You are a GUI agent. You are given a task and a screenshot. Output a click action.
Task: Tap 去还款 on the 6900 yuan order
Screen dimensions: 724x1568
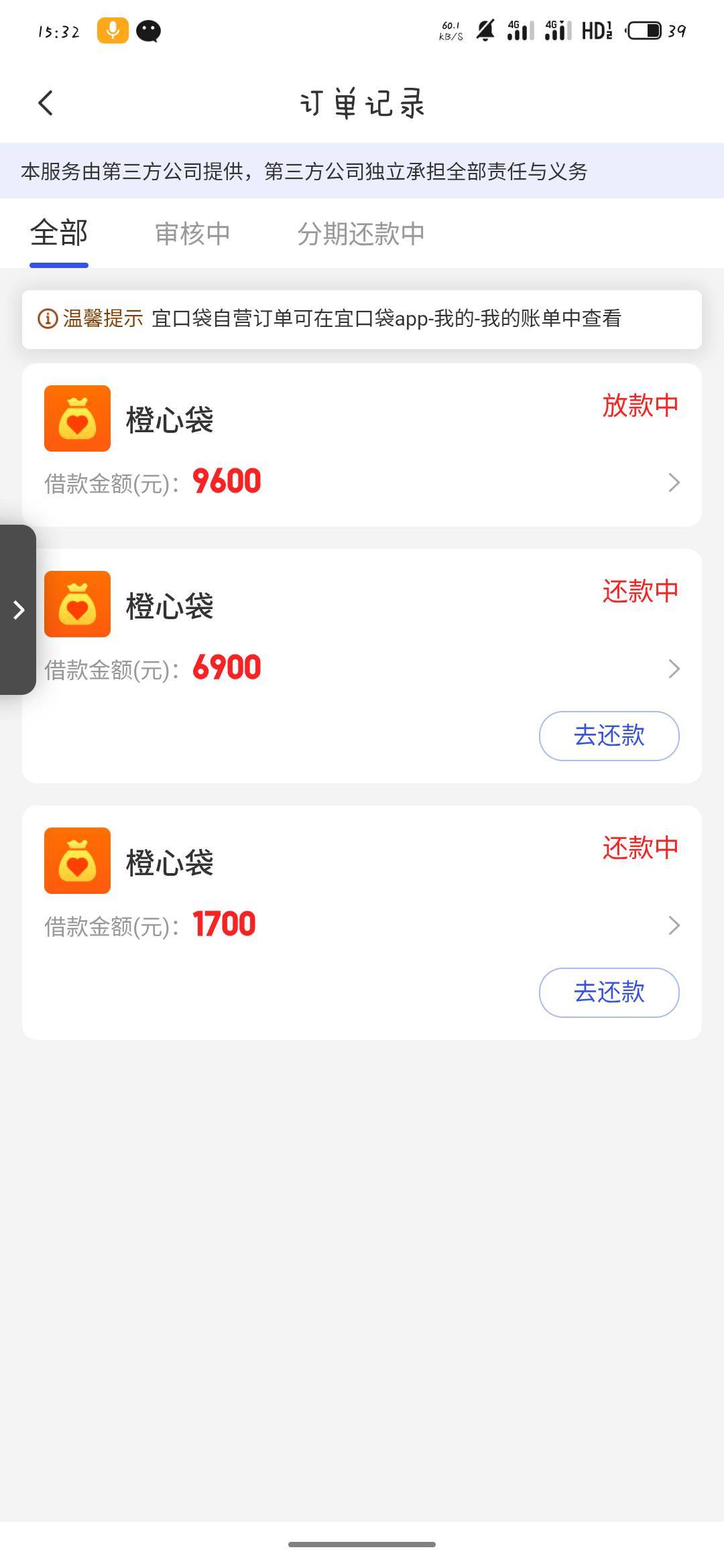click(609, 736)
